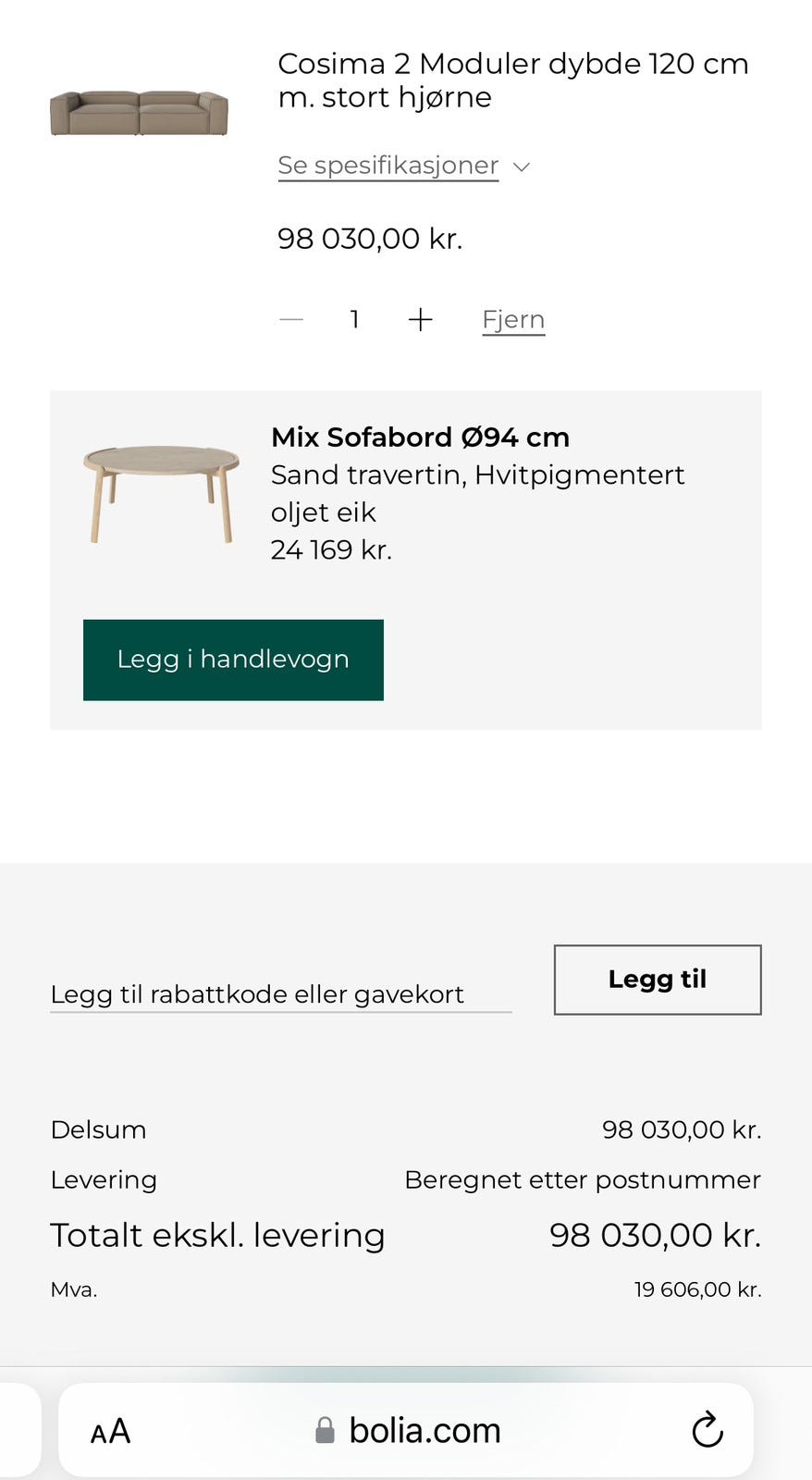Add Mix Sofabord via Legg i handlevogn
This screenshot has height=1480, width=812.
[x=233, y=660]
